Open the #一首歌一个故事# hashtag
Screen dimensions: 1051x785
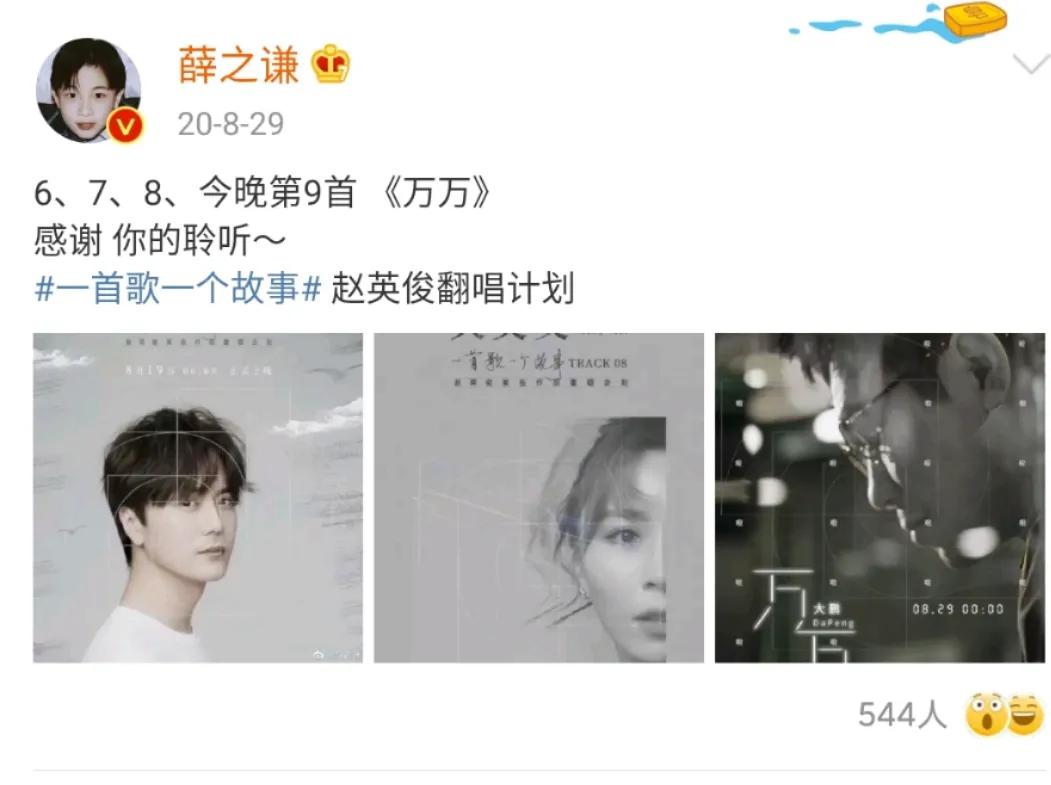pyautogui.click(x=178, y=289)
